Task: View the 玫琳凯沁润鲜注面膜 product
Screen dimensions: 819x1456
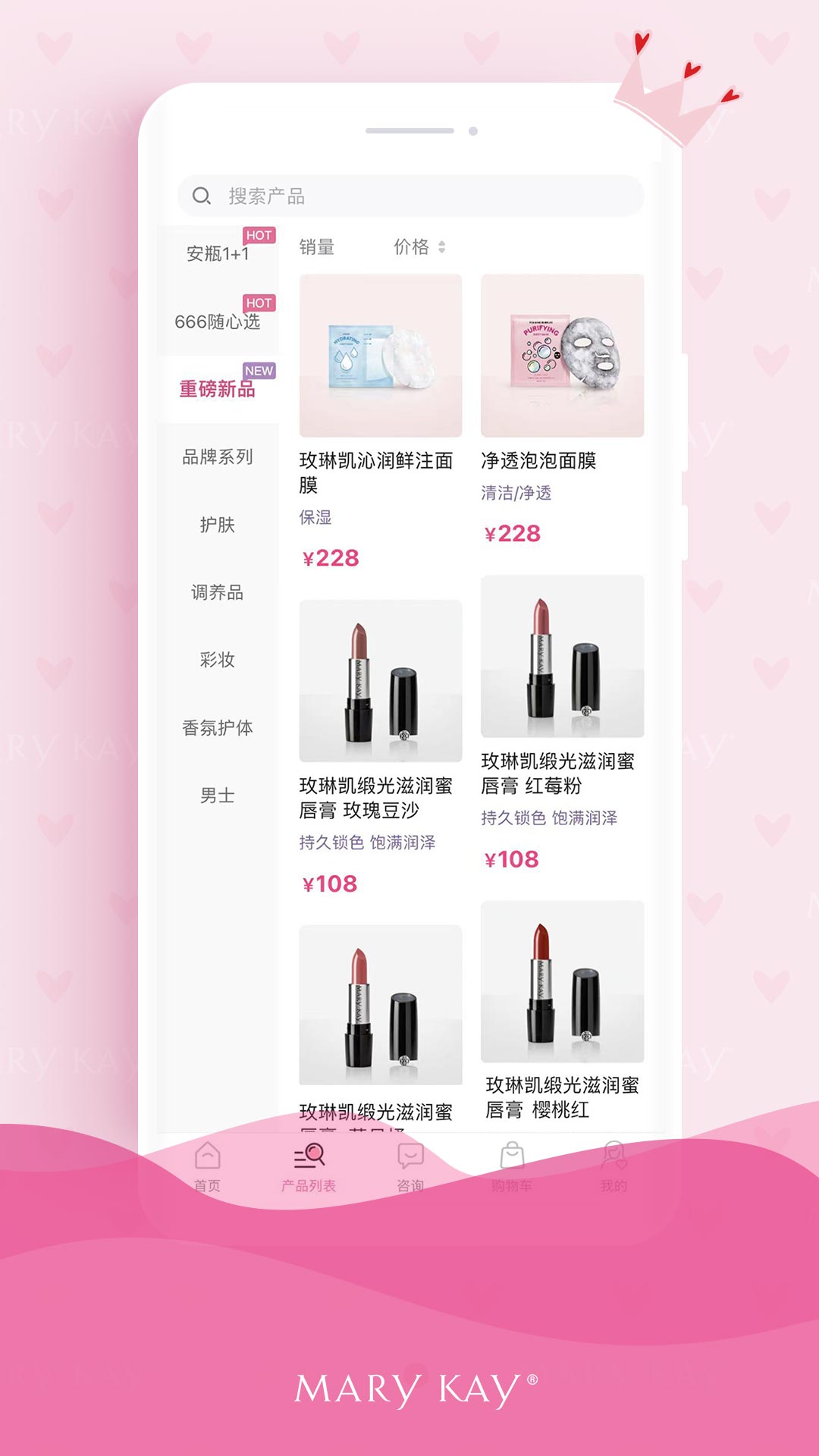Action: pos(379,354)
